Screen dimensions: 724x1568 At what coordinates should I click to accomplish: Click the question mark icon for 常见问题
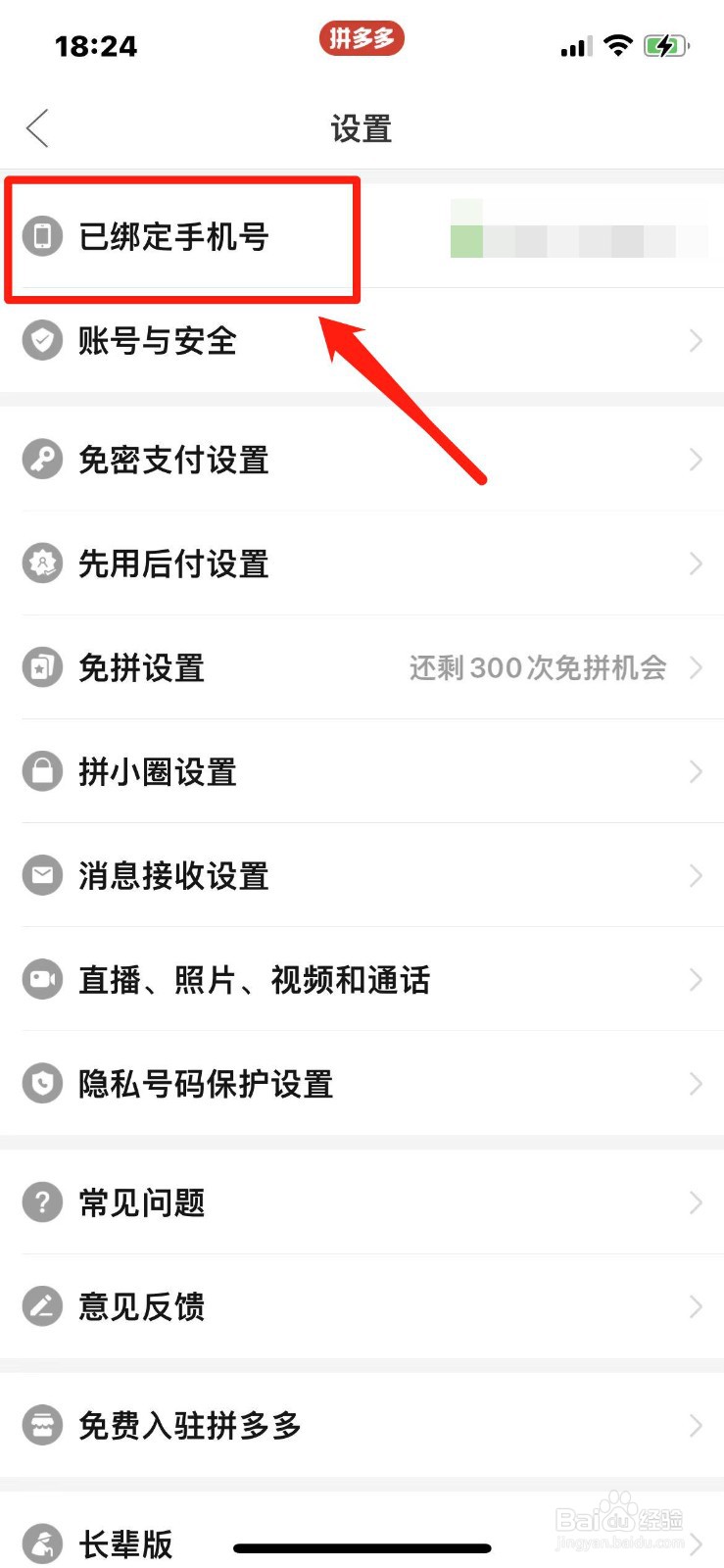[42, 1202]
